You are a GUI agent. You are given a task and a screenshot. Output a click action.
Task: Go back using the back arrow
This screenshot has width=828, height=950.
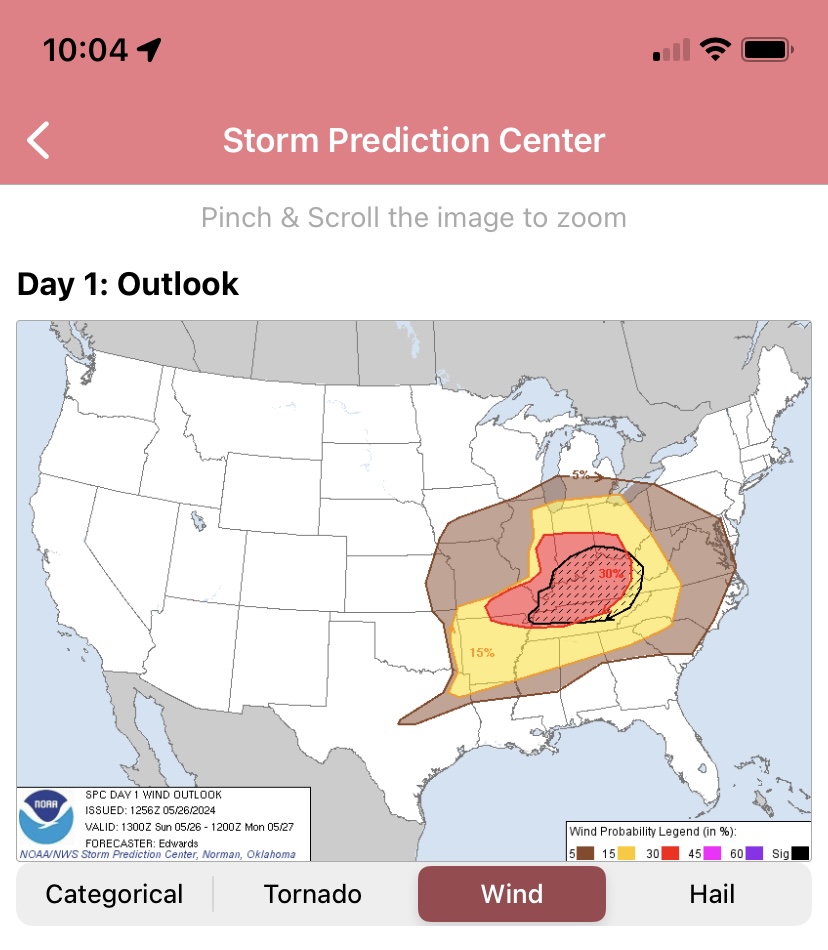click(38, 141)
